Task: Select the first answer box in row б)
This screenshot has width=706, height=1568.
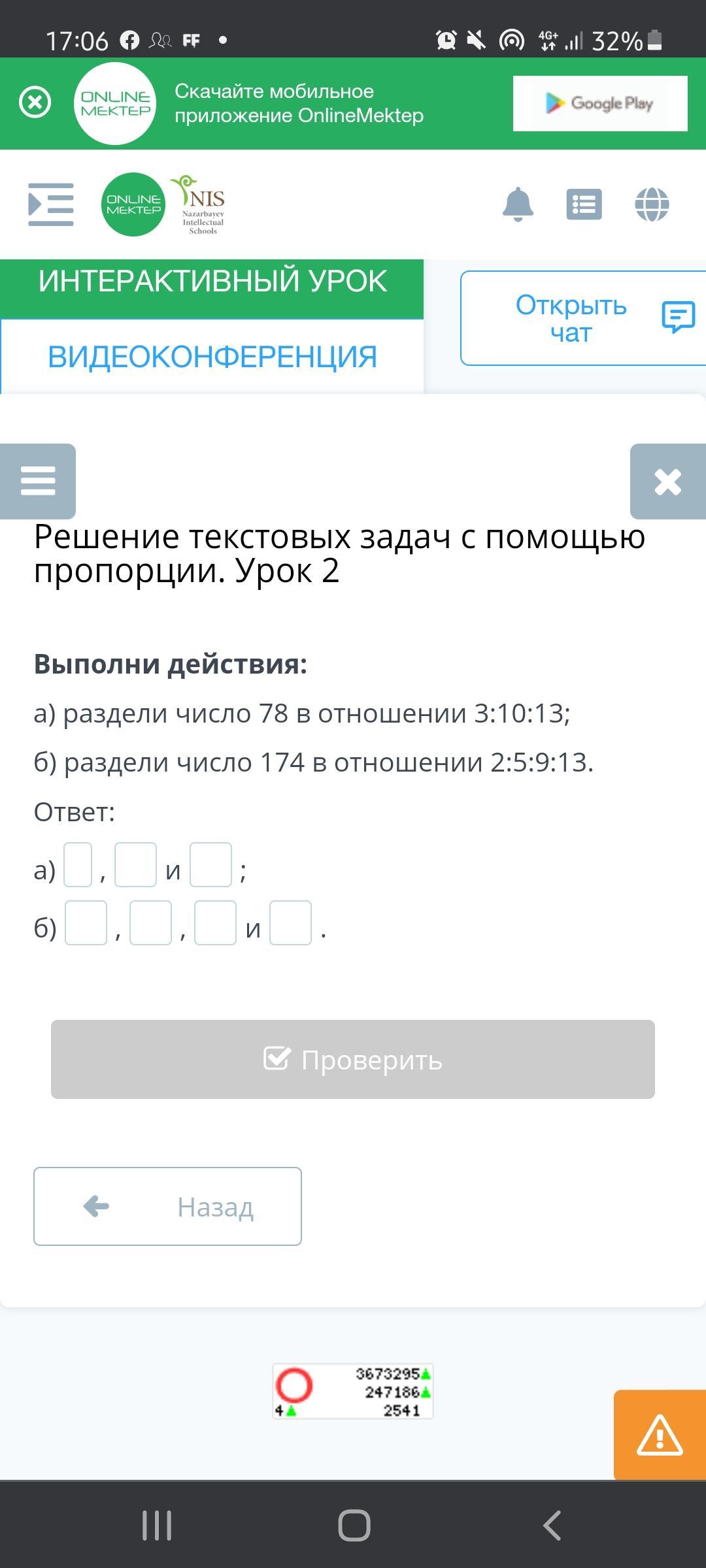Action: click(86, 923)
